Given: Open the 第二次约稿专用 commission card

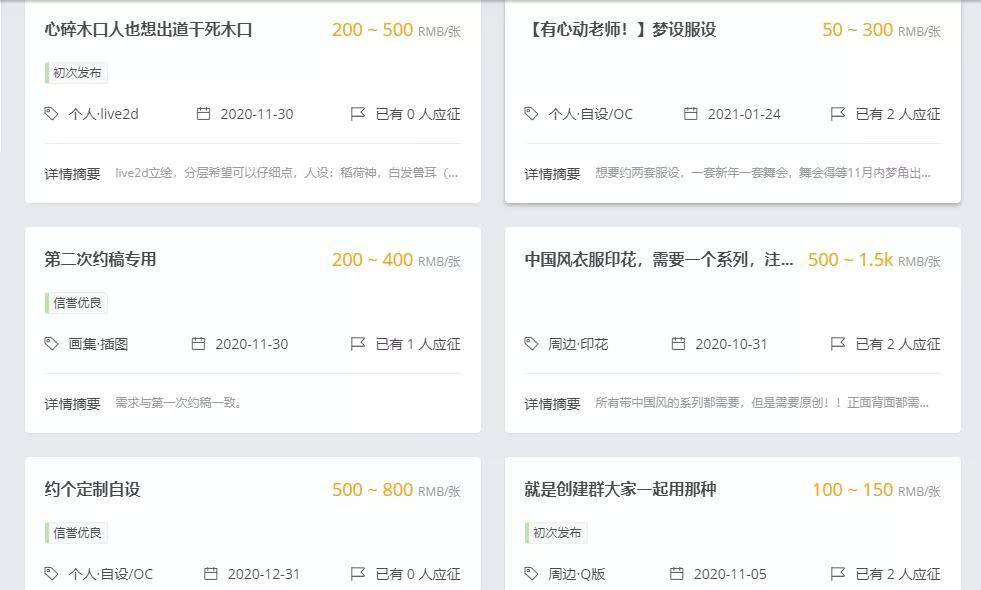Looking at the screenshot, I should click(x=100, y=260).
